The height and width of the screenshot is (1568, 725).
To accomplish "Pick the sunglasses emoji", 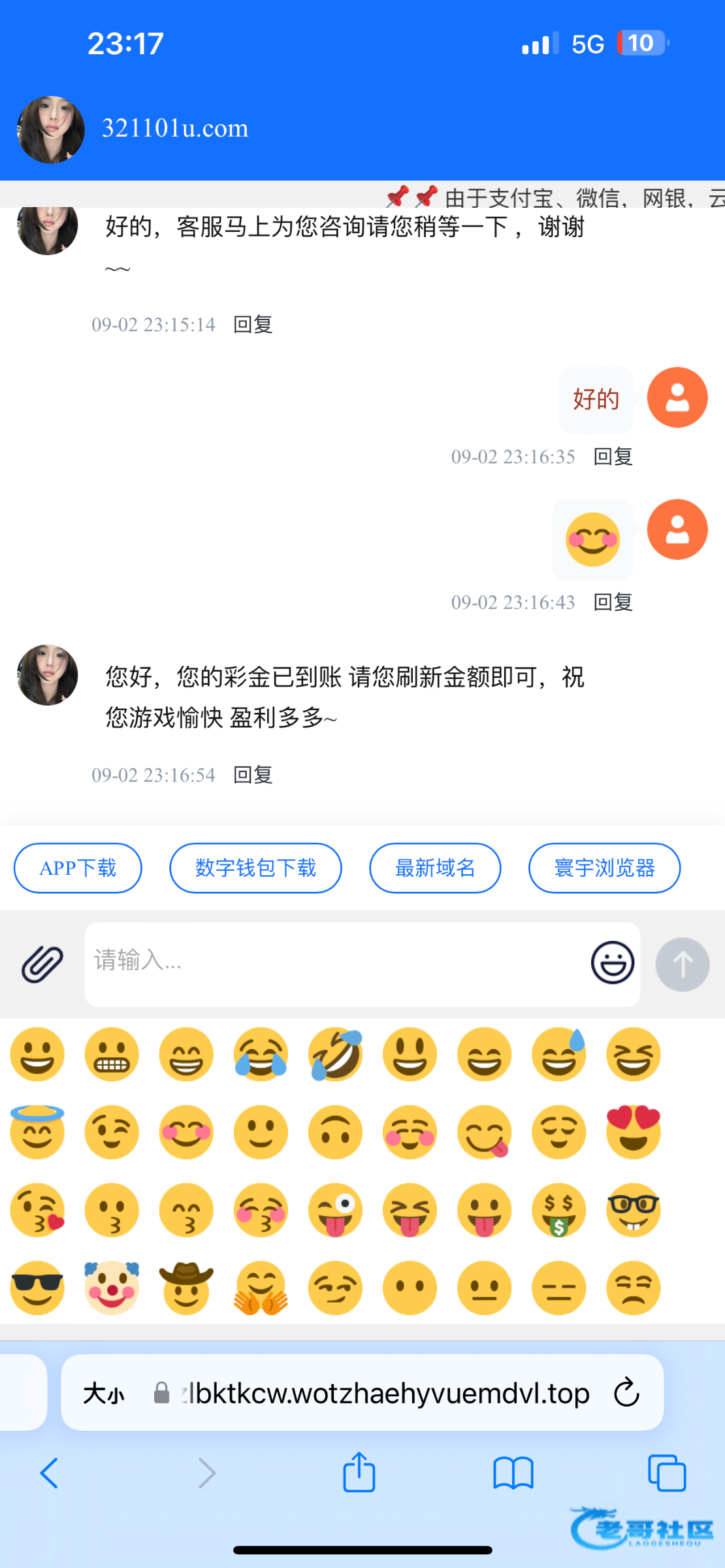I will coord(37,1288).
